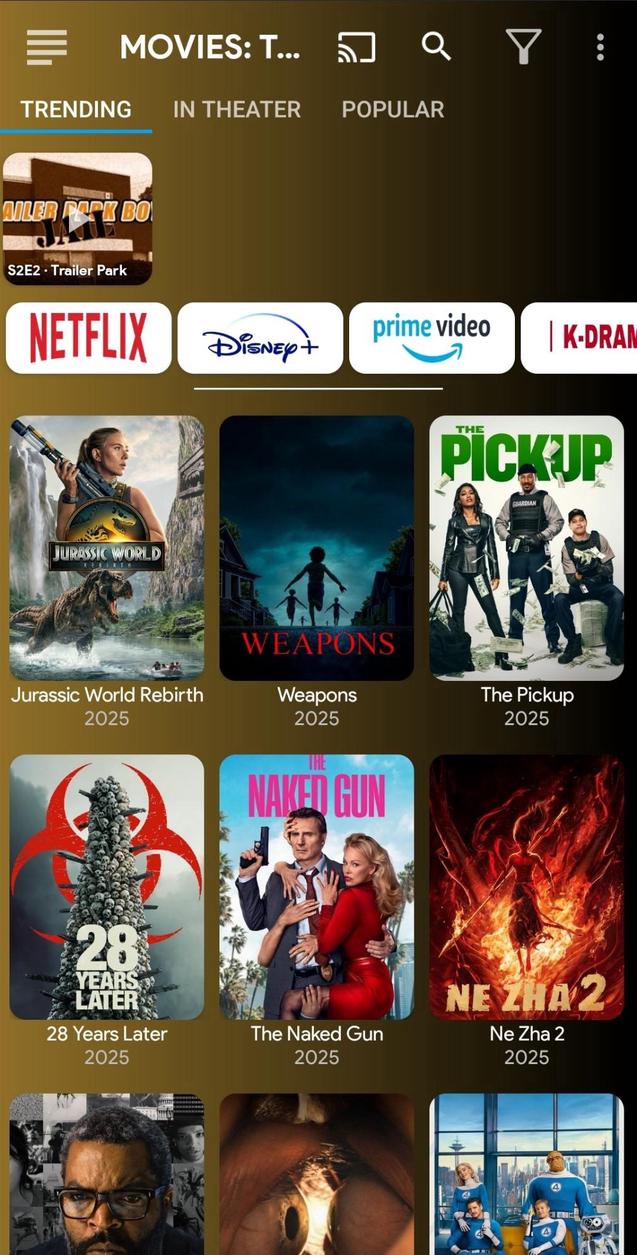Open 28 Years Later movie
The height and width of the screenshot is (1255, 637).
pyautogui.click(x=107, y=887)
